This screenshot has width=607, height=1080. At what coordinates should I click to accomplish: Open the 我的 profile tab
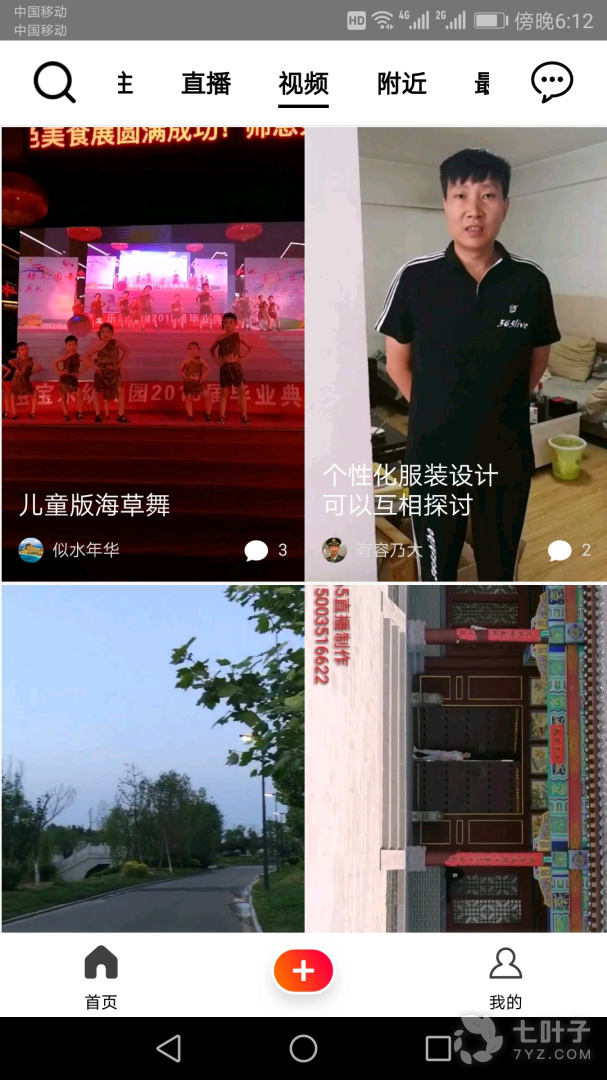pyautogui.click(x=505, y=975)
